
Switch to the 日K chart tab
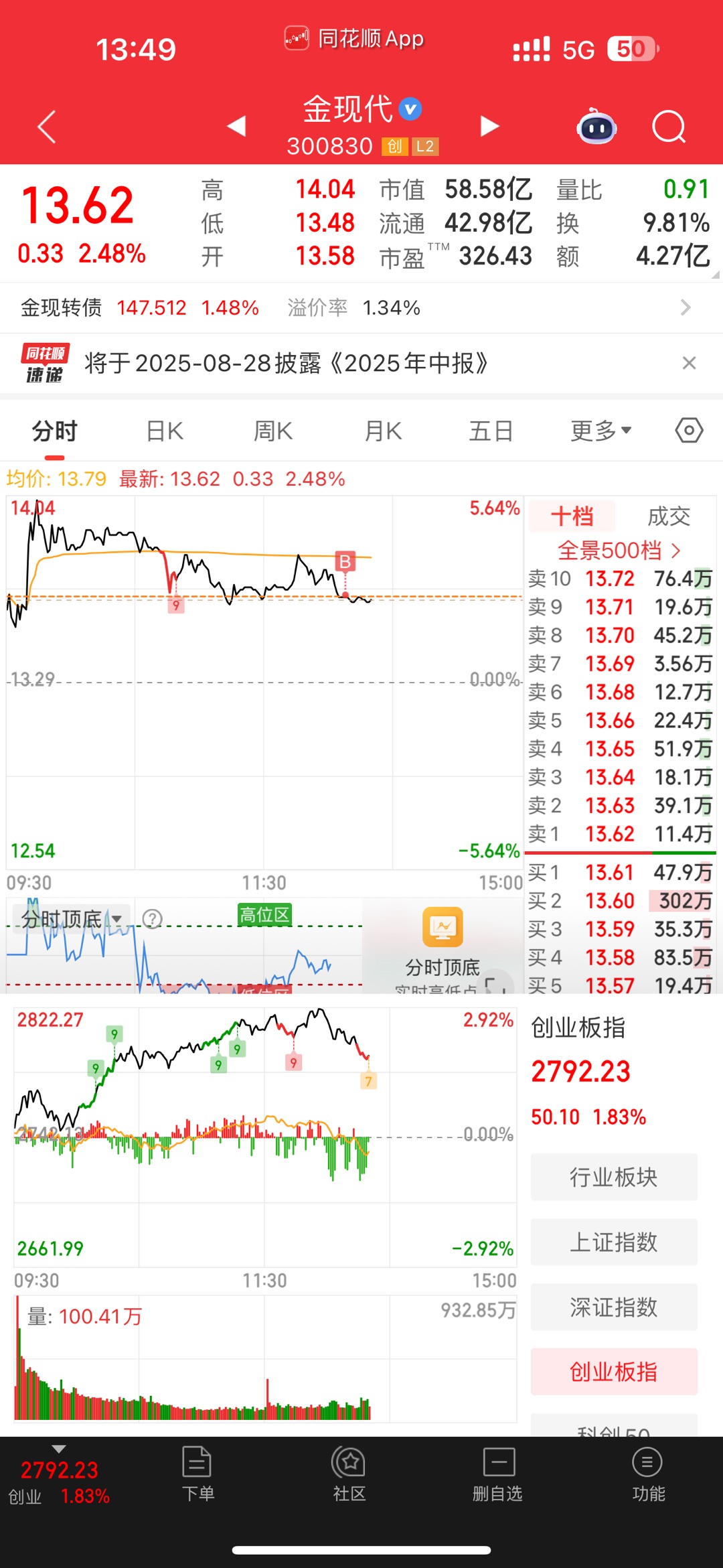pos(165,431)
